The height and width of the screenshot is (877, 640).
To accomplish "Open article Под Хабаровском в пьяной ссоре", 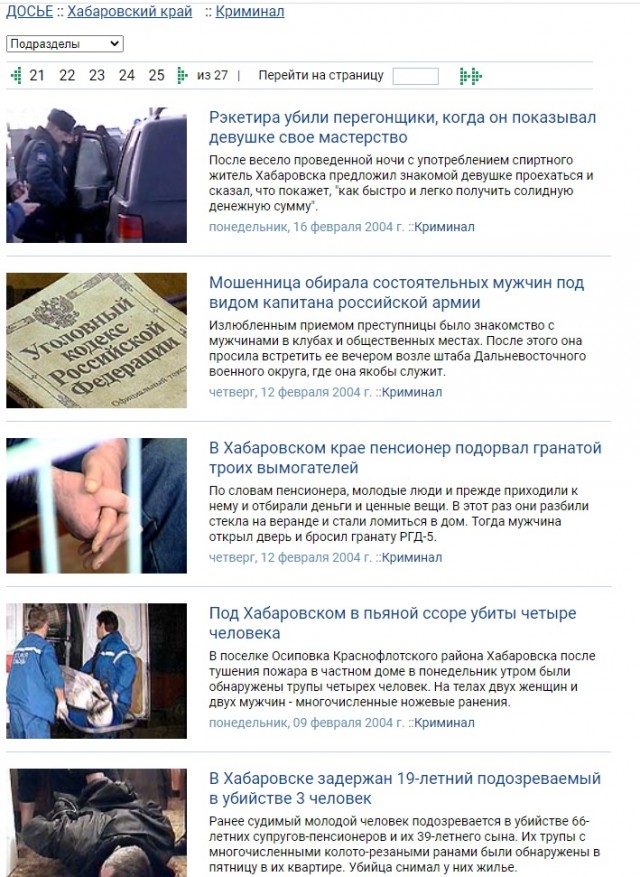I will pos(392,622).
